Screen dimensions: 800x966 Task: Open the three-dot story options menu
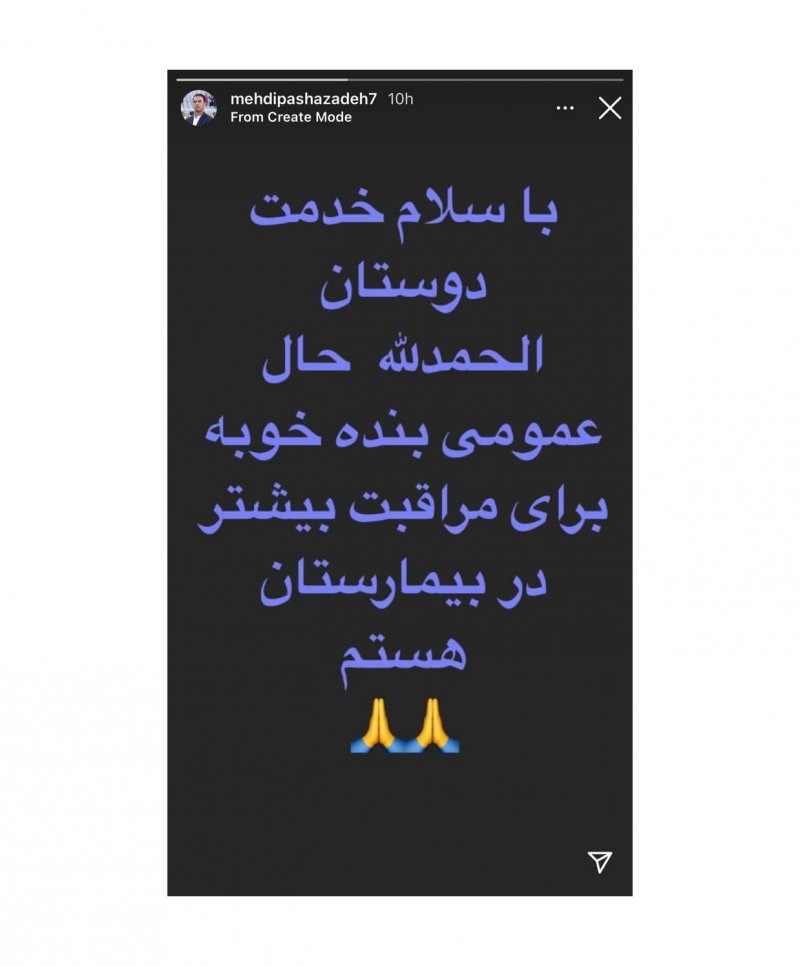(565, 108)
